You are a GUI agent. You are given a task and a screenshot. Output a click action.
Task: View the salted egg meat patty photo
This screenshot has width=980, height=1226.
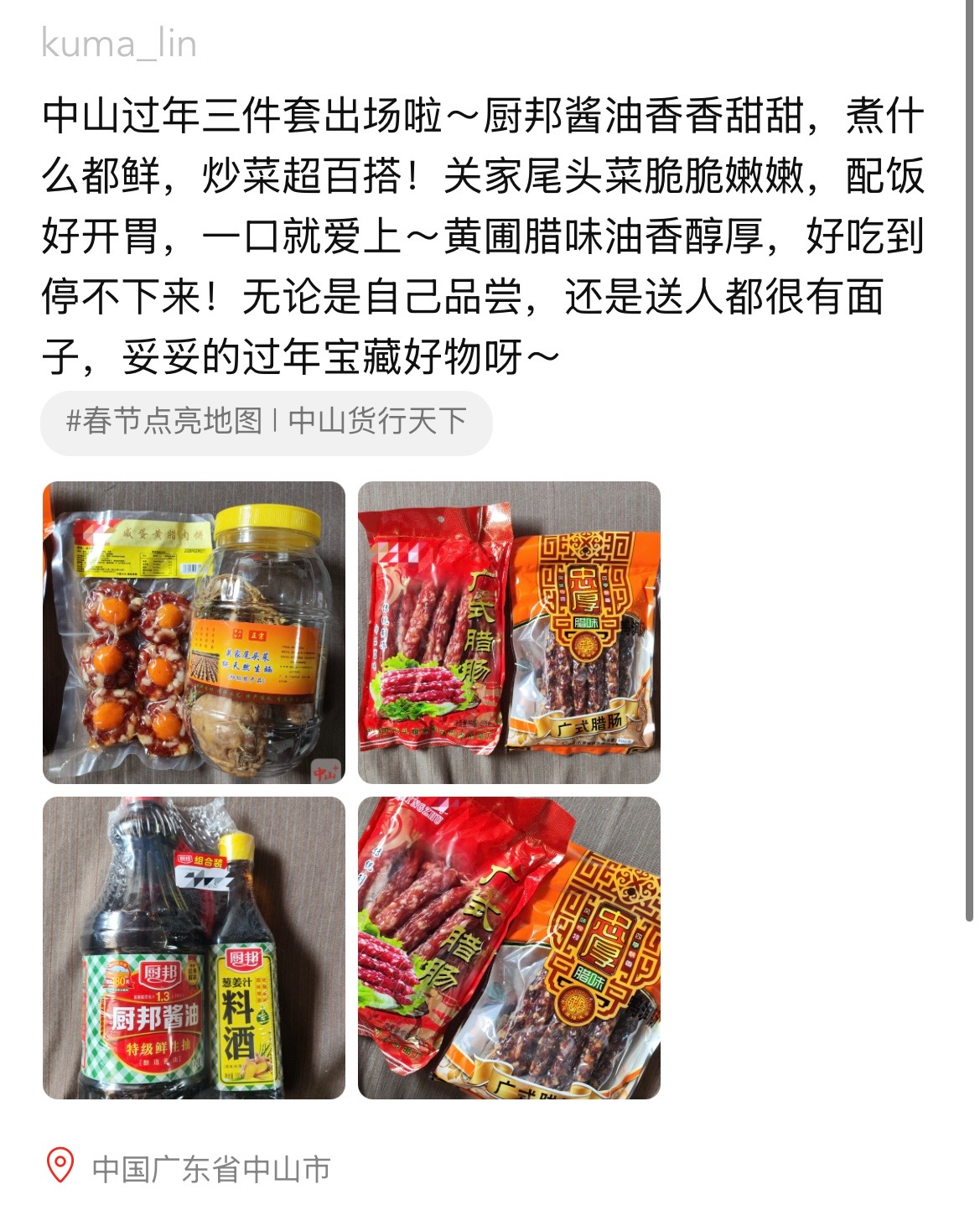(194, 632)
